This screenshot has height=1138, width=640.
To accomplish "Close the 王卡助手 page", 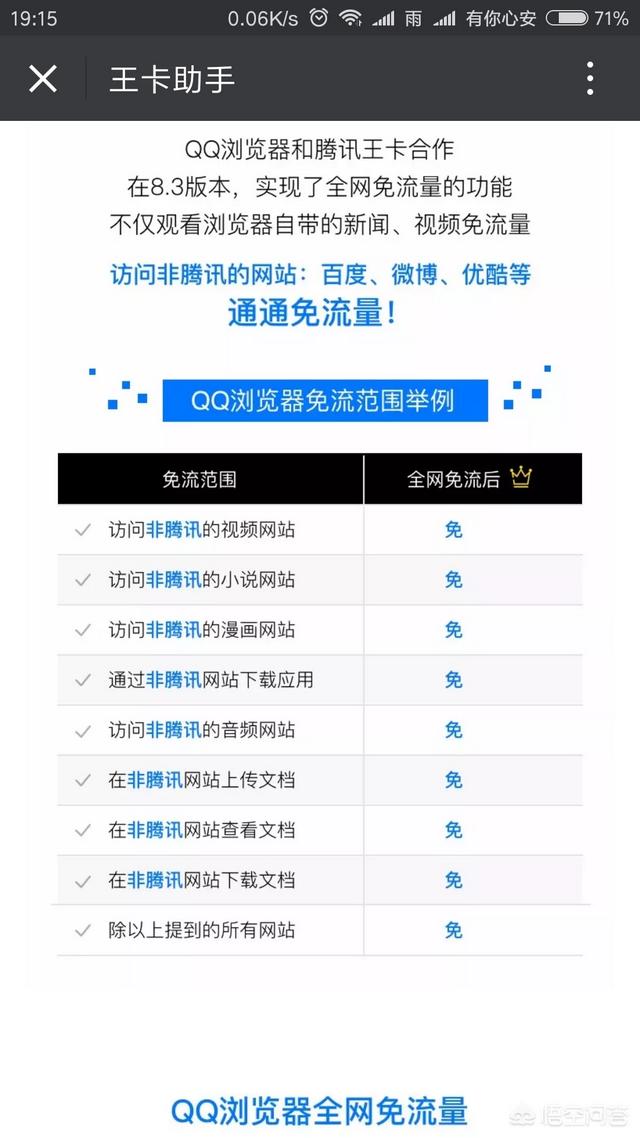I will tap(43, 78).
